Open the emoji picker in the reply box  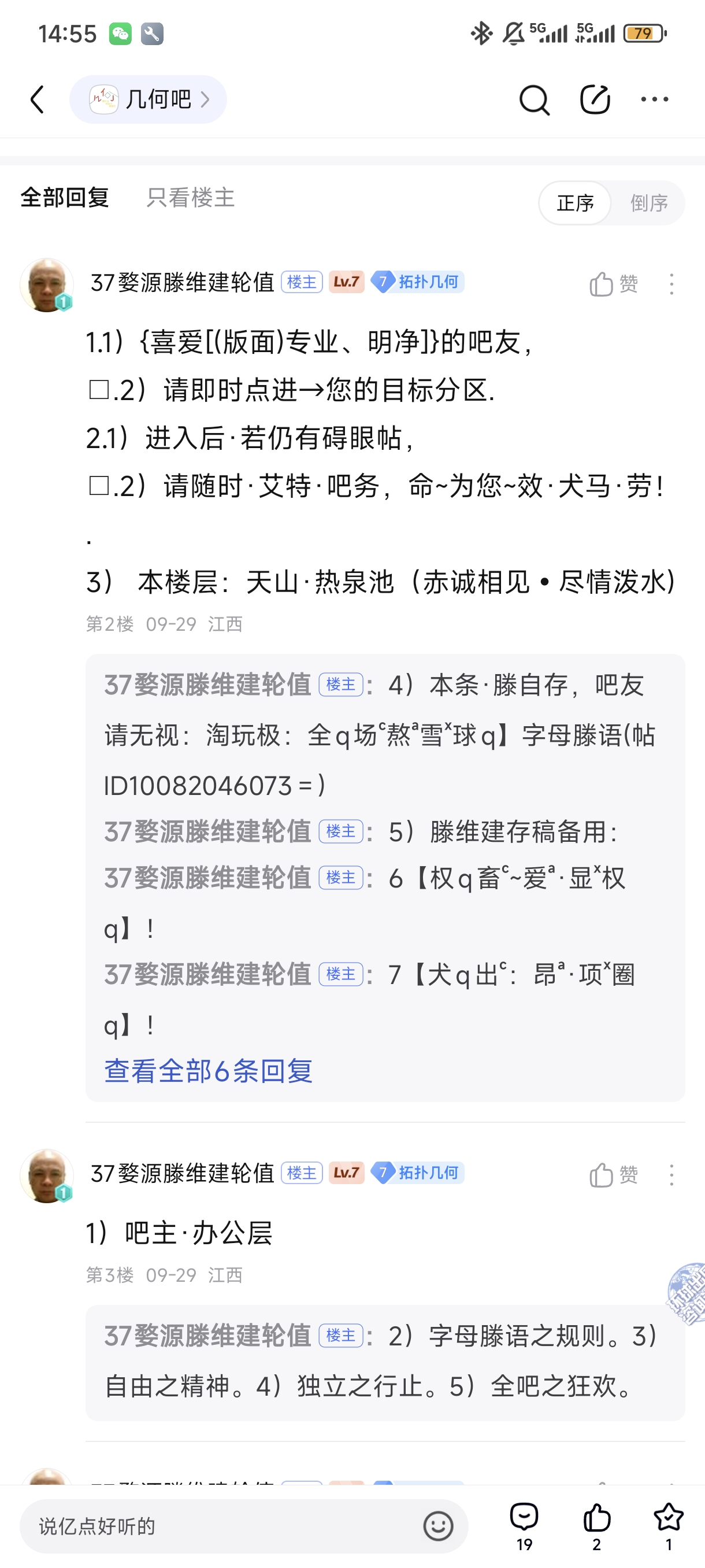click(438, 1526)
